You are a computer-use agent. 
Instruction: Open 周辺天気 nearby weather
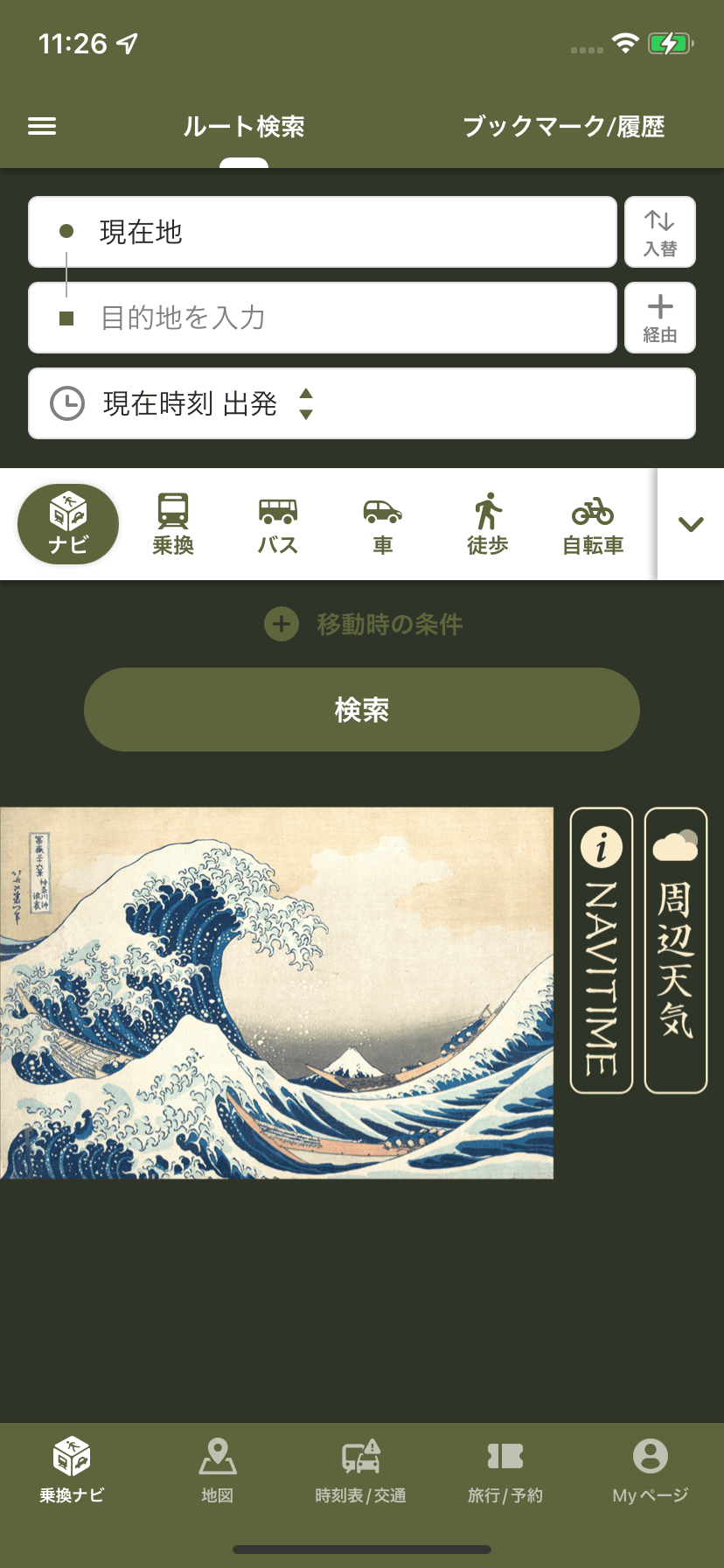675,950
